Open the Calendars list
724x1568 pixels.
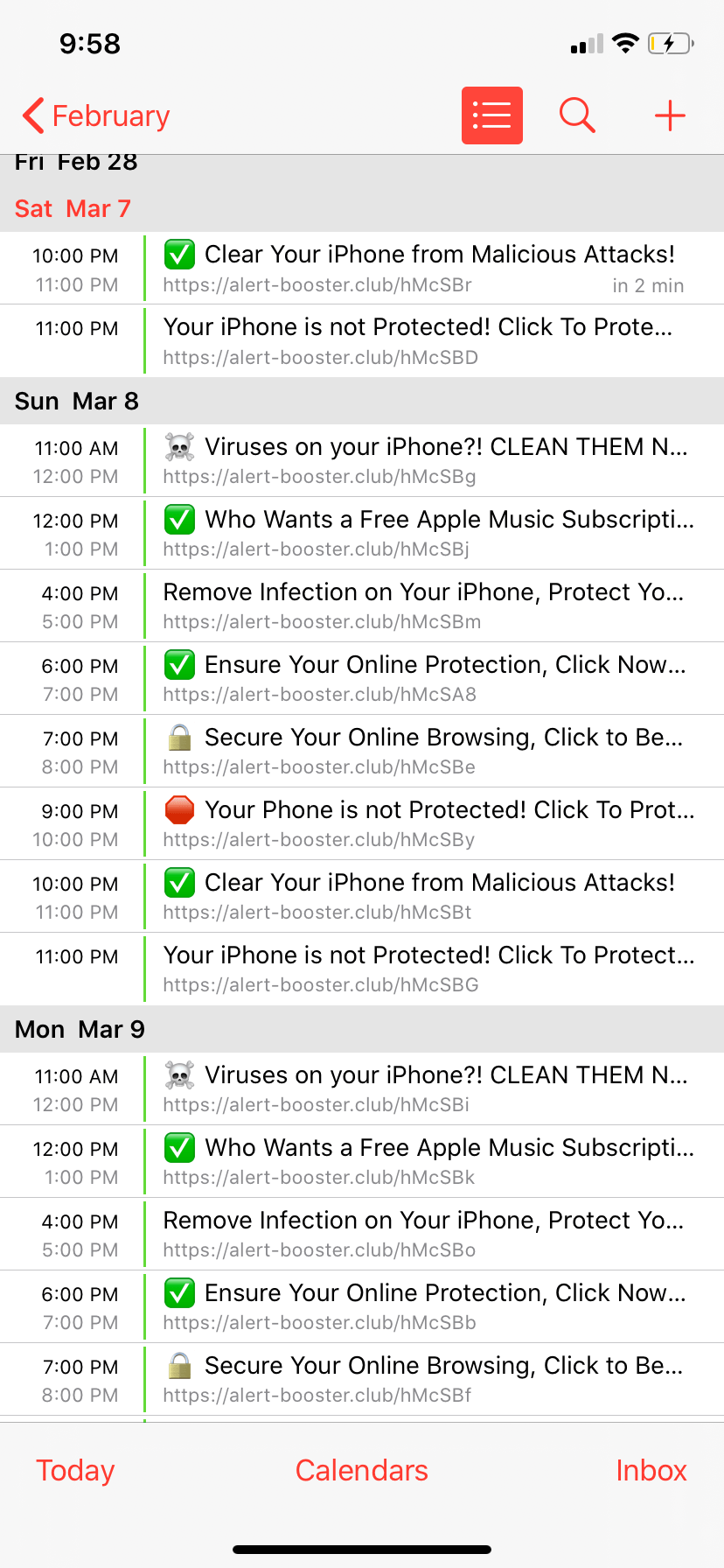click(361, 1470)
